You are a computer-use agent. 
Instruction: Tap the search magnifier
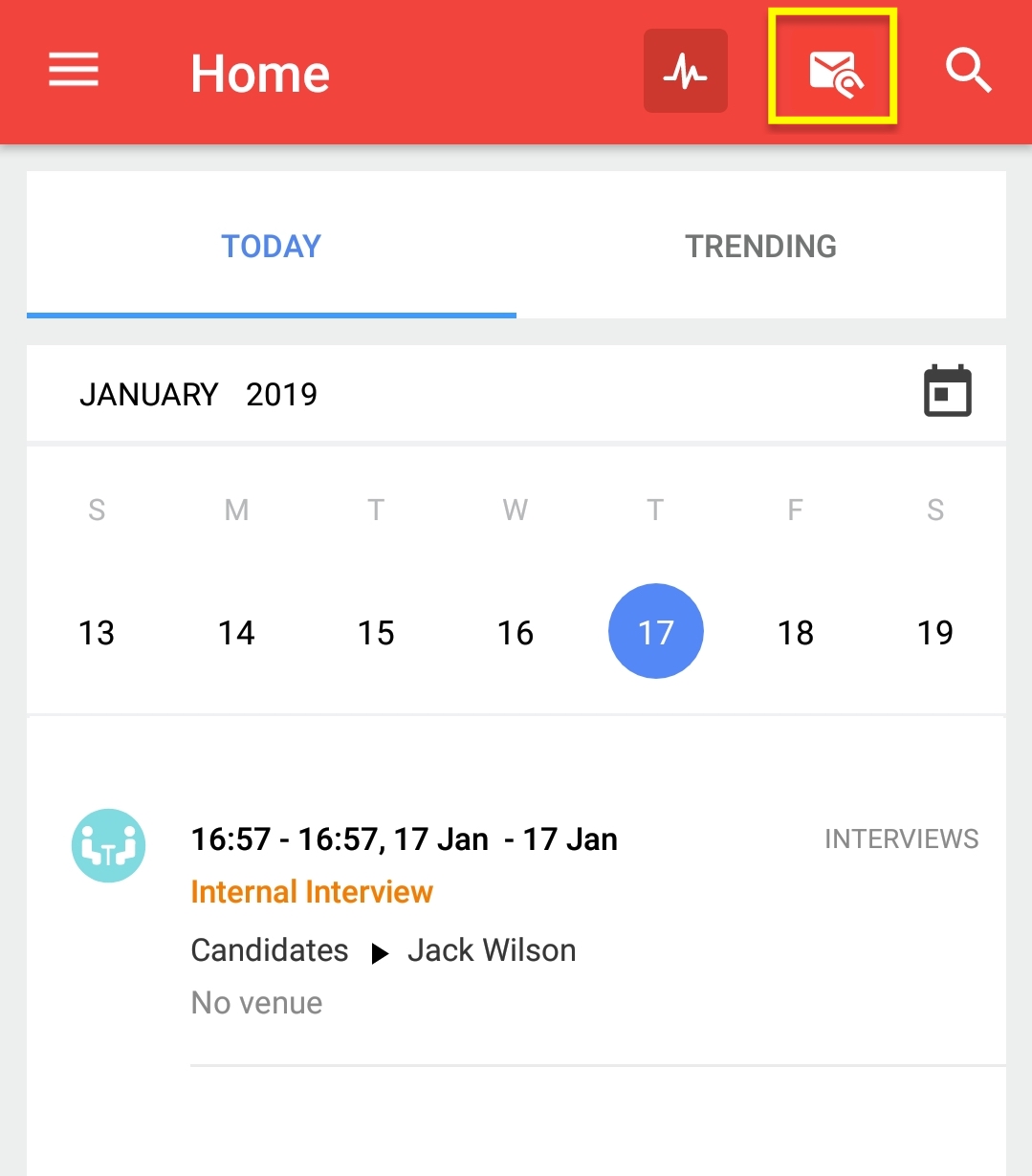tap(968, 71)
